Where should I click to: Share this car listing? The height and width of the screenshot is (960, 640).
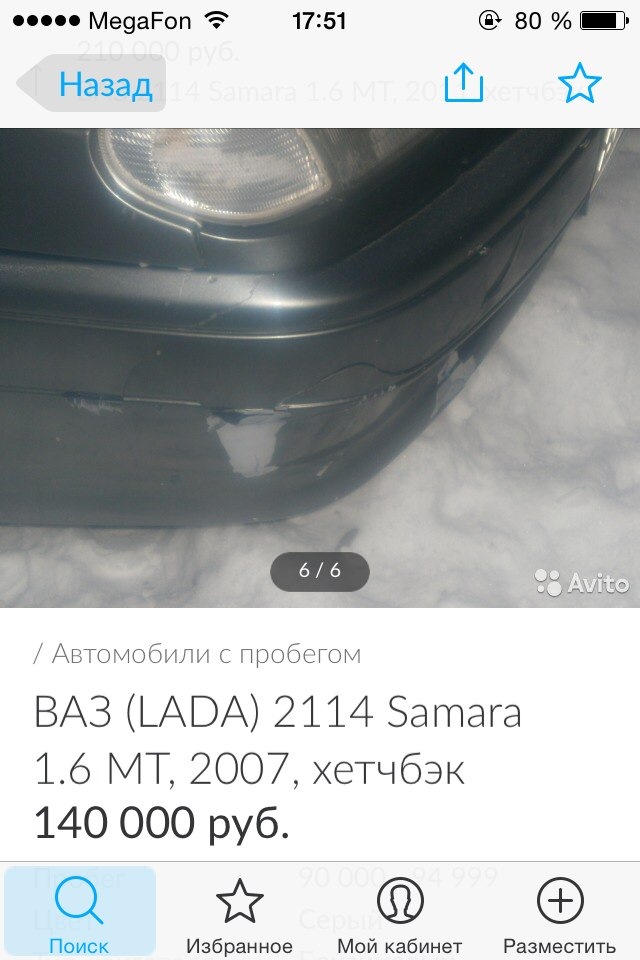click(x=463, y=84)
